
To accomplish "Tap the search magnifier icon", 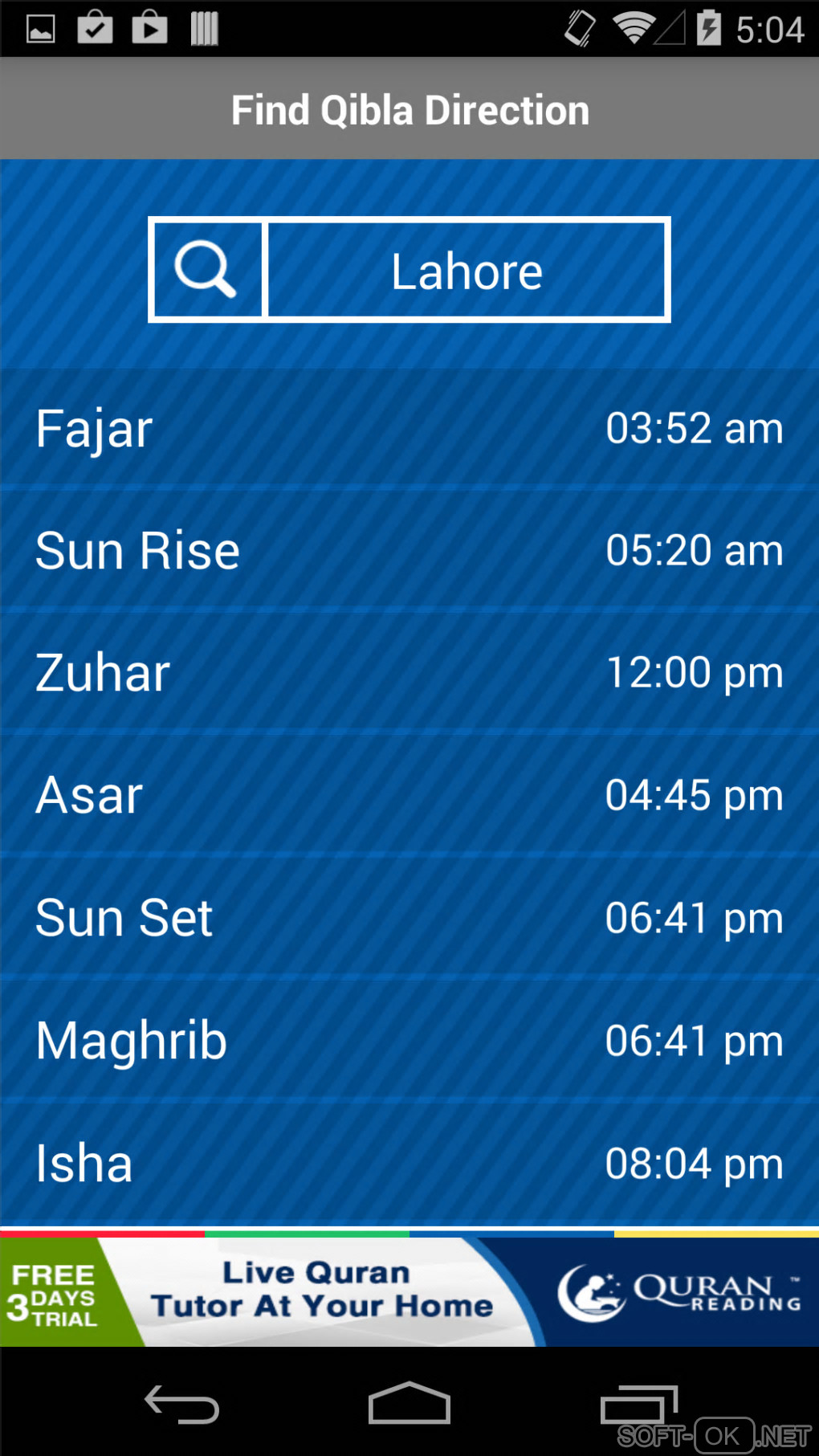I will (206, 270).
